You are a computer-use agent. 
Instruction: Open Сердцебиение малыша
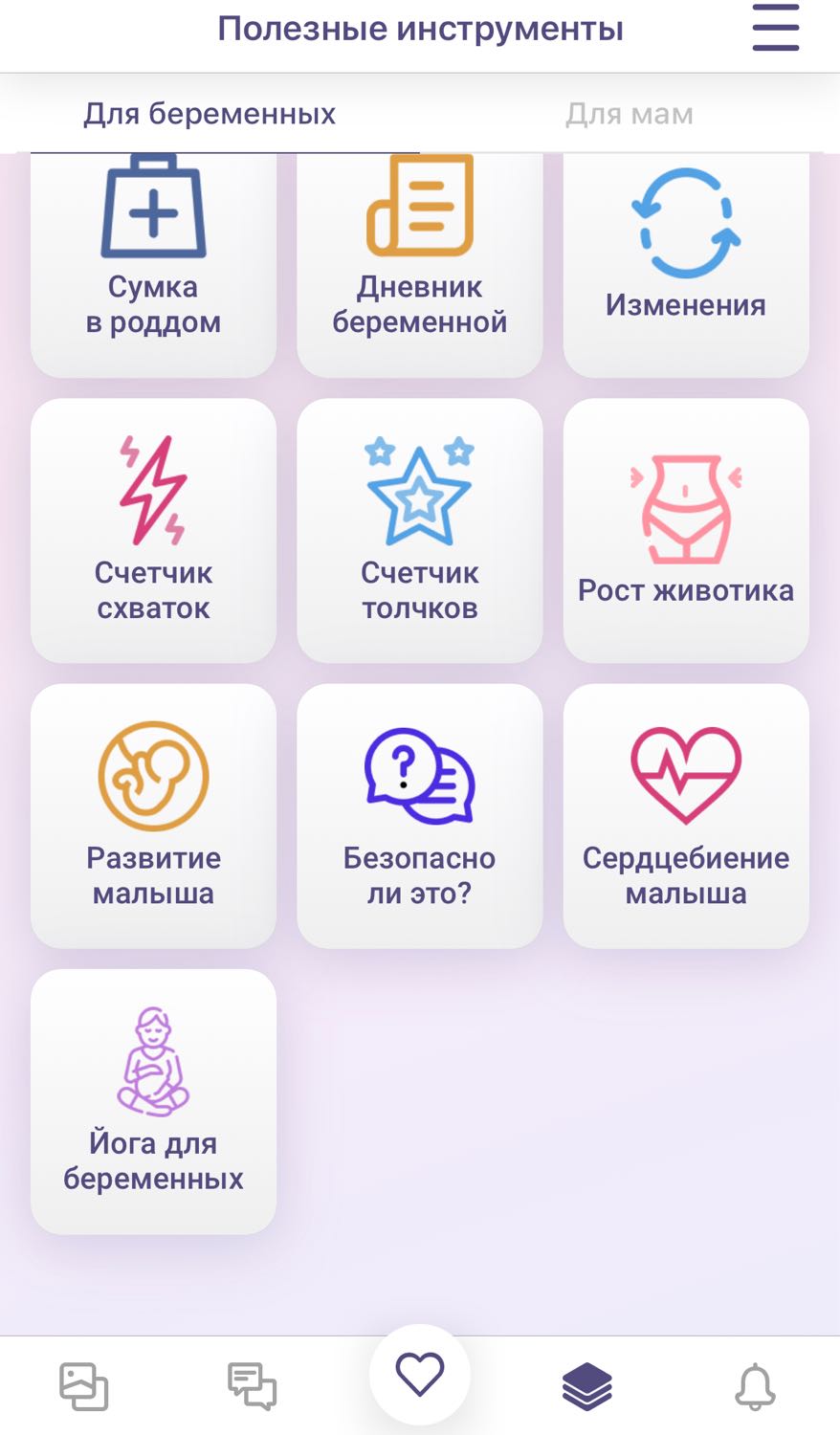pyautogui.click(x=686, y=816)
